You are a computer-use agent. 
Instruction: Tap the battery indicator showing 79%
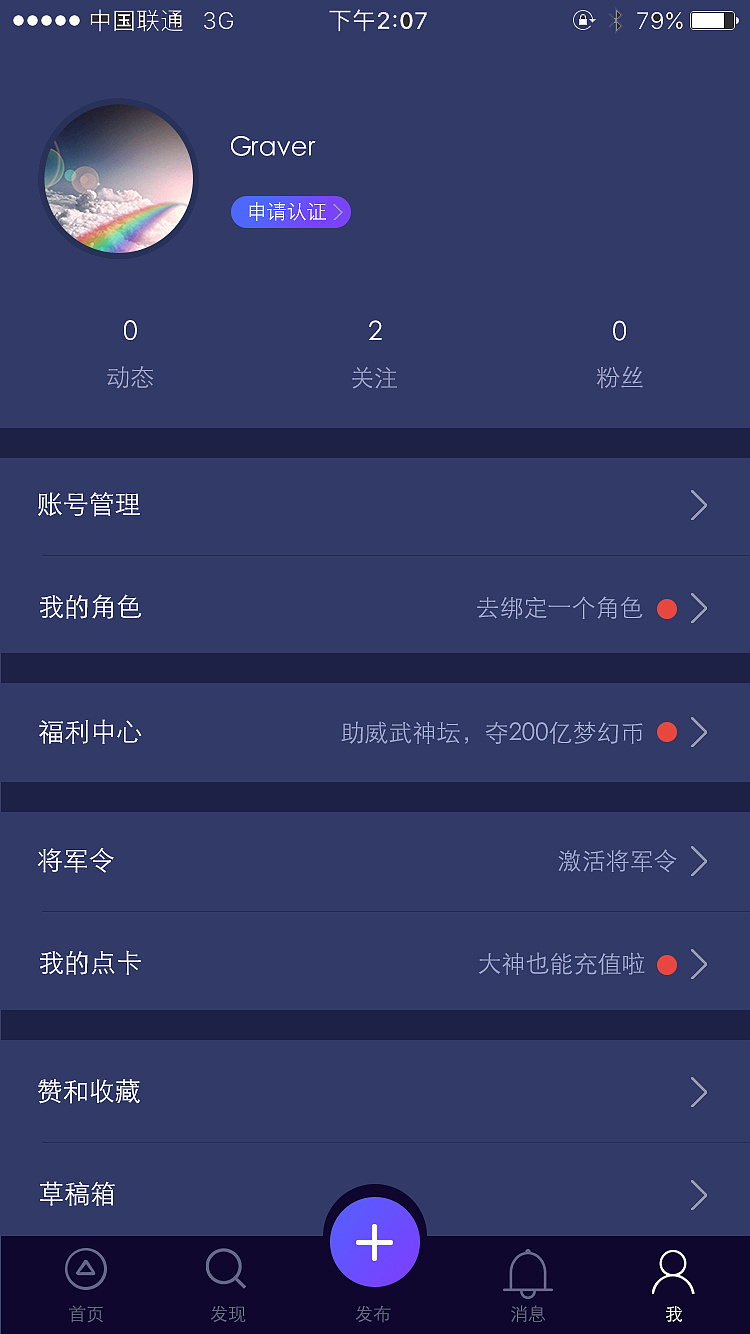[714, 18]
